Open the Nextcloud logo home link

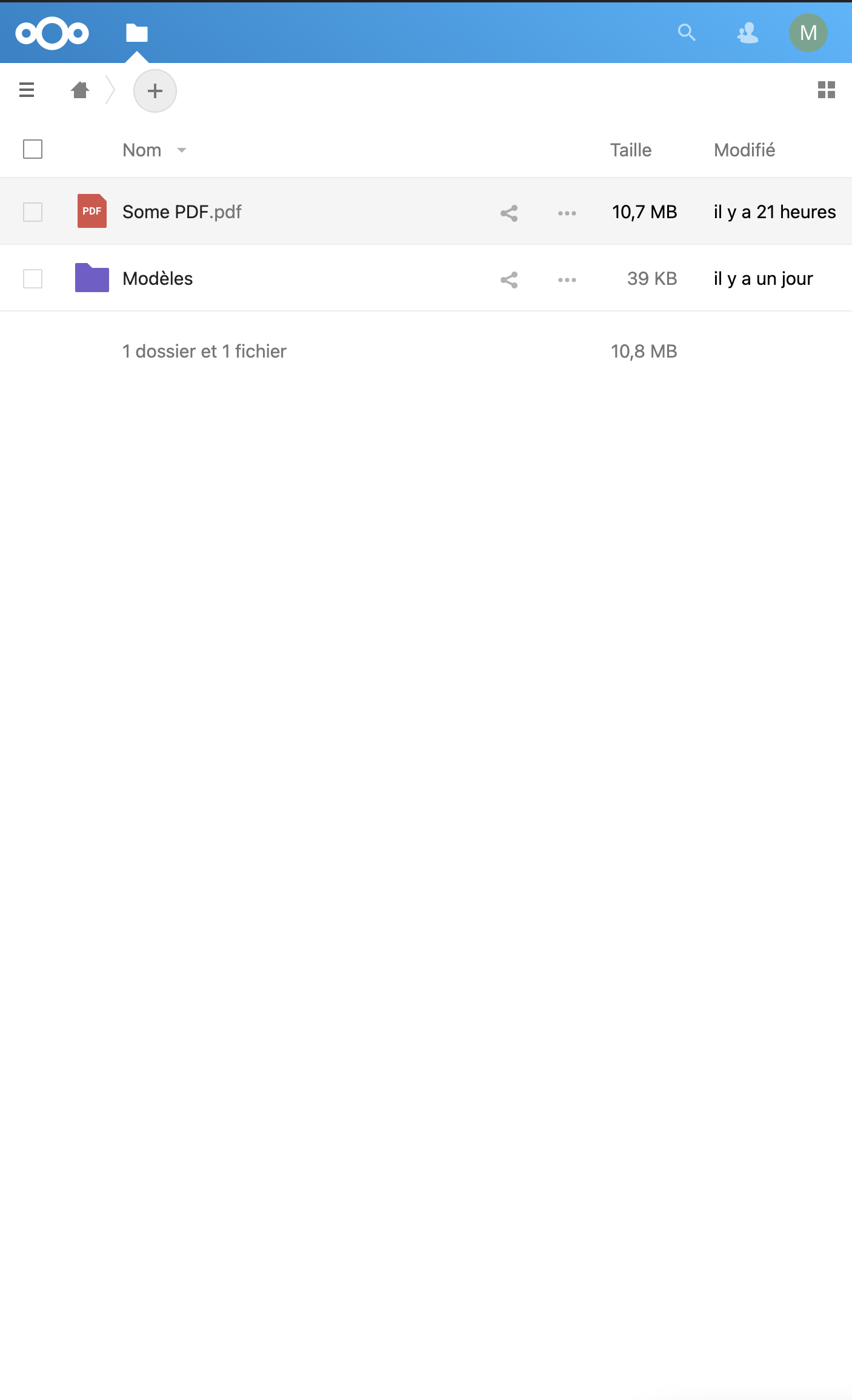click(x=52, y=33)
